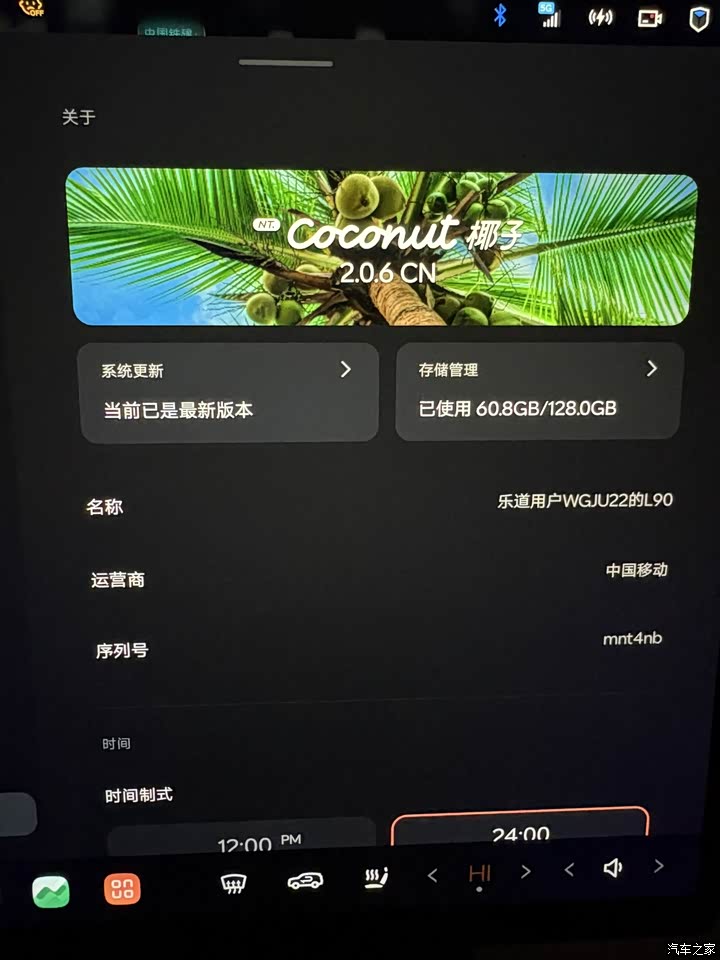Screen dimensions: 720x960
Task: Open the green landscape app in dock
Action: tap(50, 891)
